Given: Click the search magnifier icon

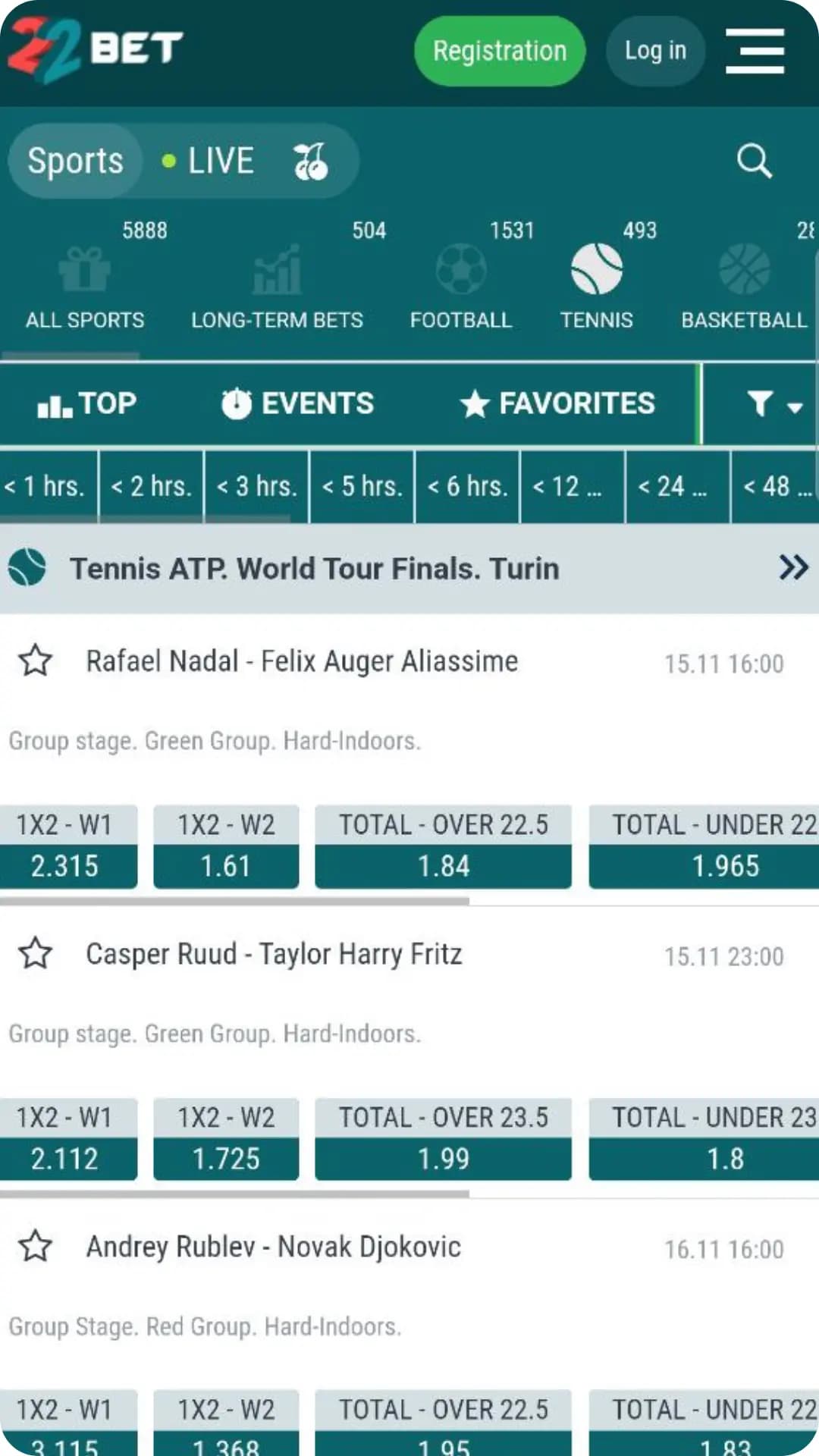Looking at the screenshot, I should [755, 161].
